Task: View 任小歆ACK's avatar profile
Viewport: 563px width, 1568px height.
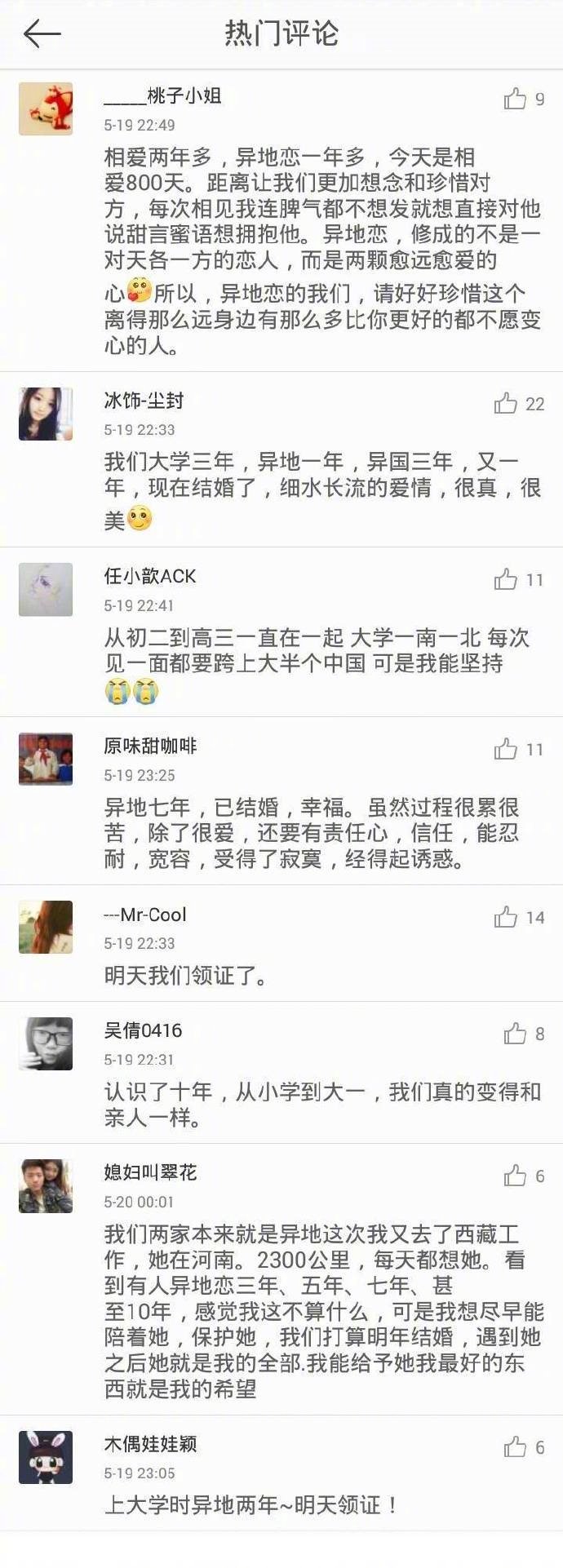Action: (x=46, y=589)
